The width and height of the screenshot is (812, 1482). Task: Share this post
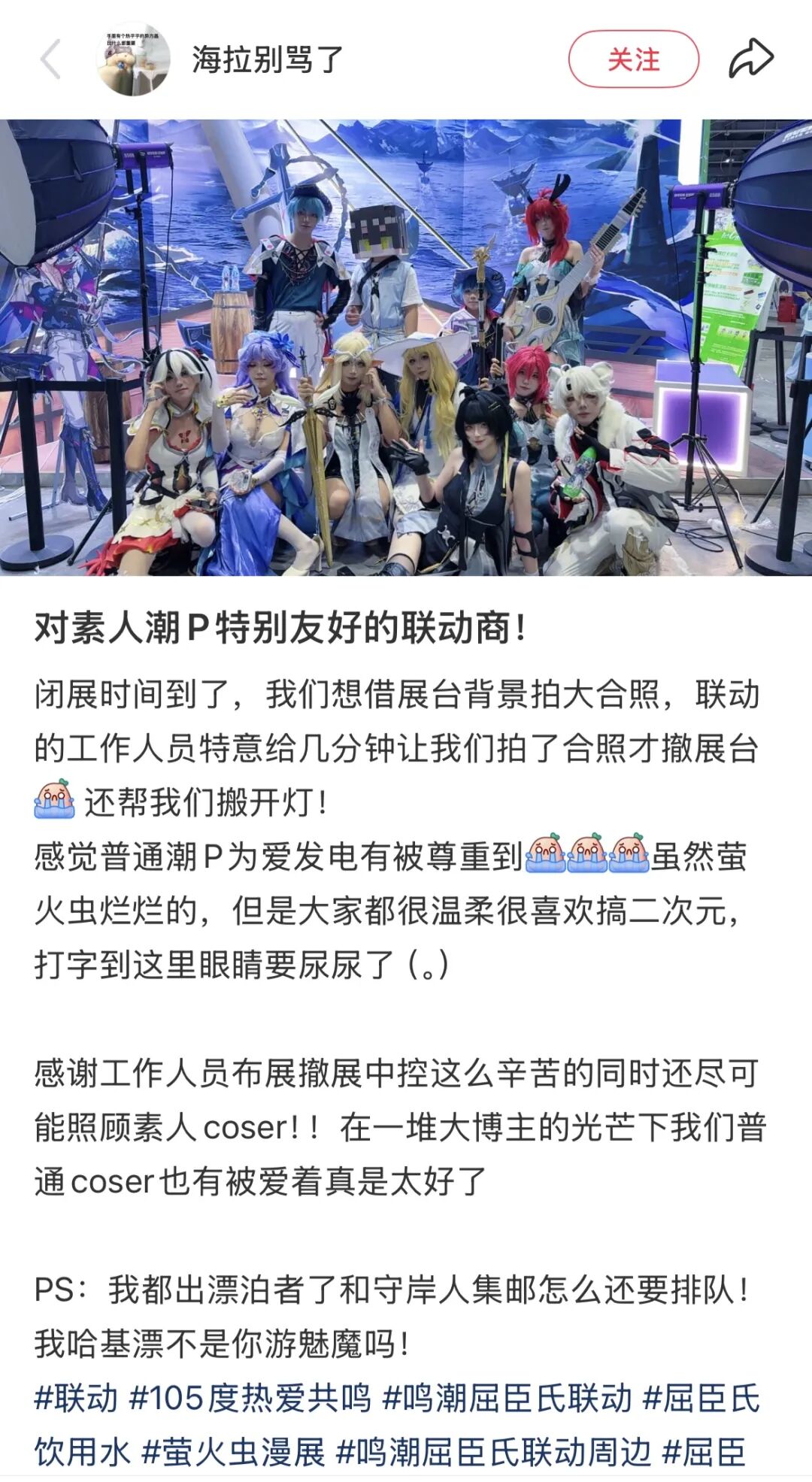[x=750, y=59]
